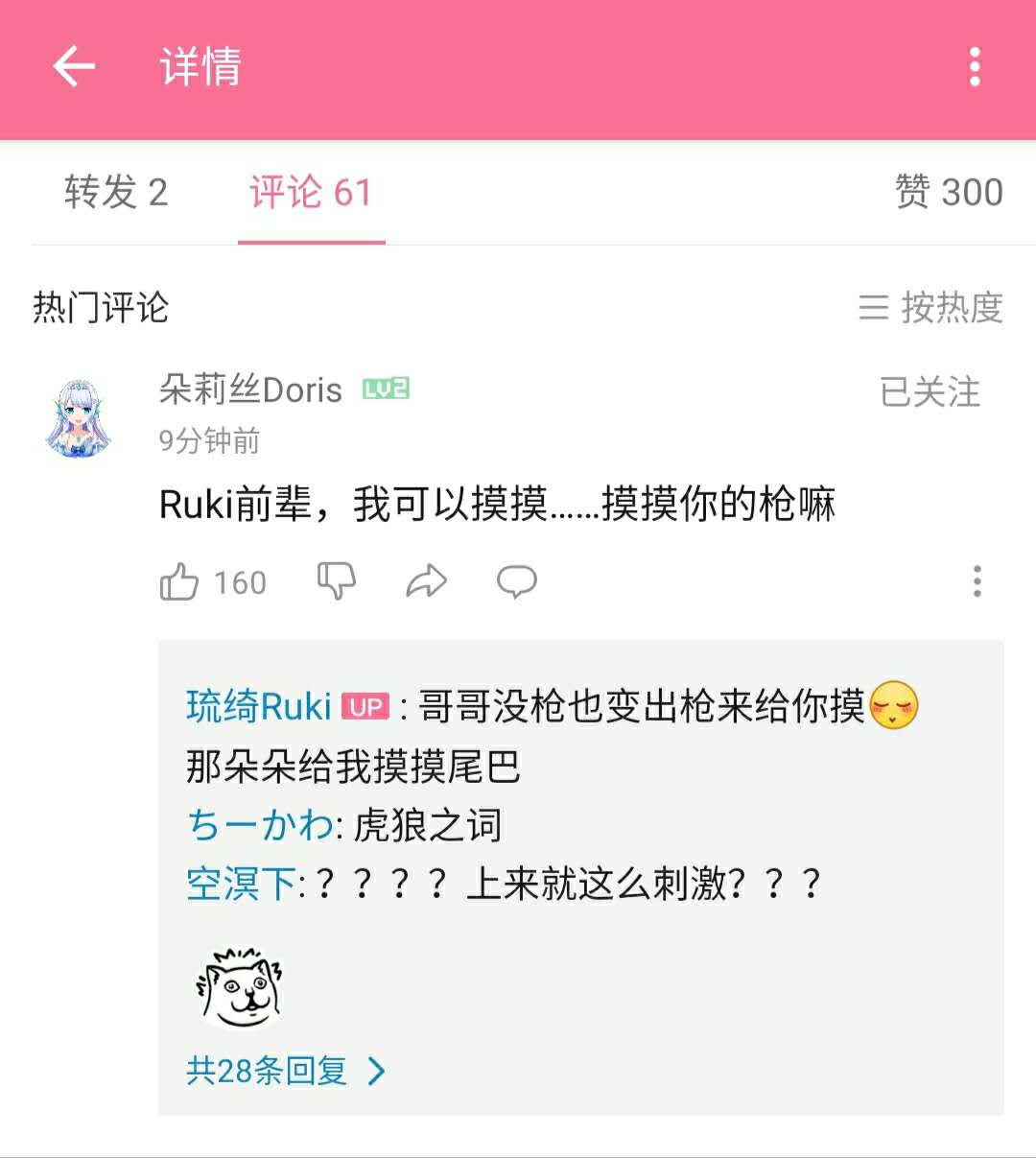Tap the 朵莉丝Doris username
The height and width of the screenshot is (1158, 1036).
click(250, 390)
